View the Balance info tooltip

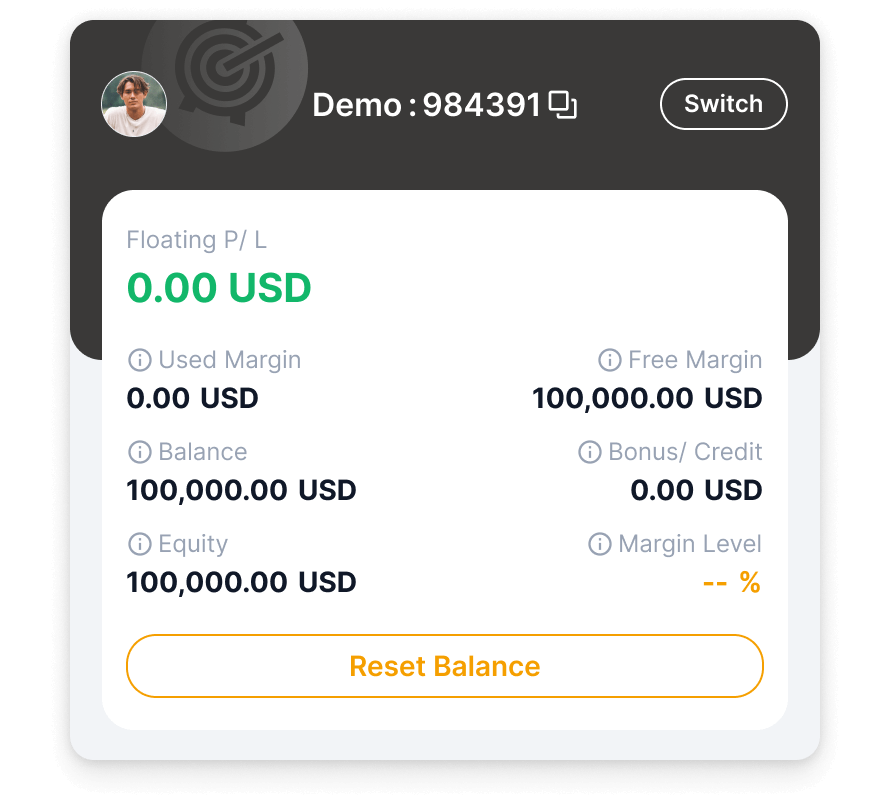tap(140, 452)
